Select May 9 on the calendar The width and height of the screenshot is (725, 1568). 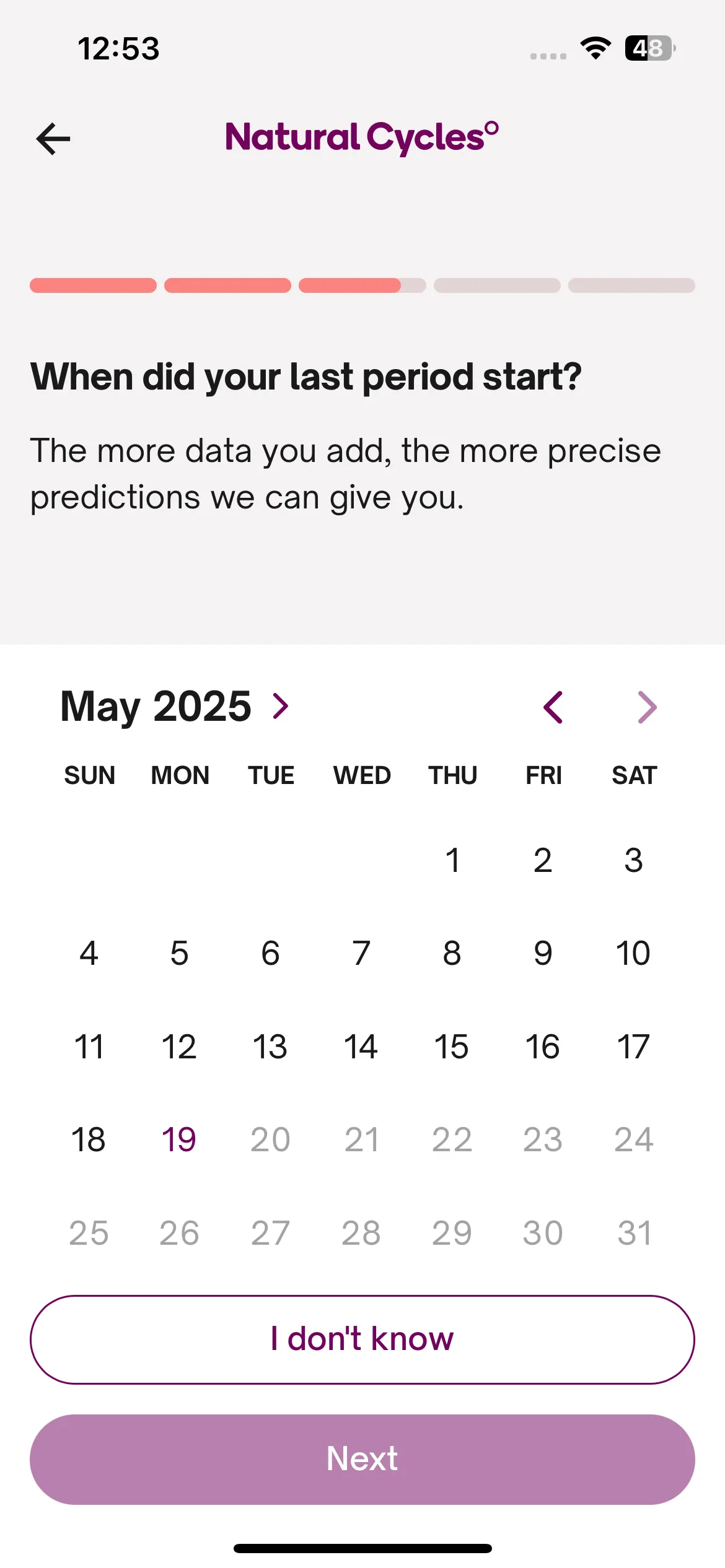coord(543,953)
